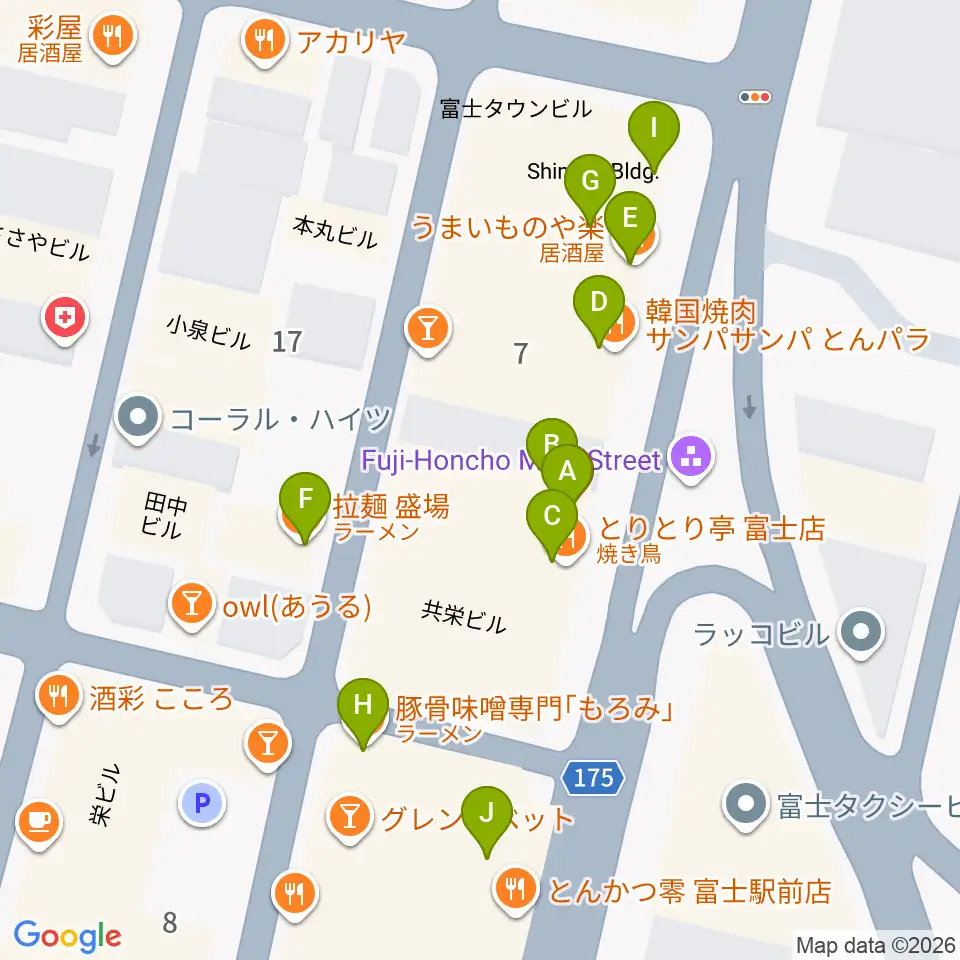960x960 pixels.
Task: Open the red medical clinic pin
Action: tap(65, 320)
